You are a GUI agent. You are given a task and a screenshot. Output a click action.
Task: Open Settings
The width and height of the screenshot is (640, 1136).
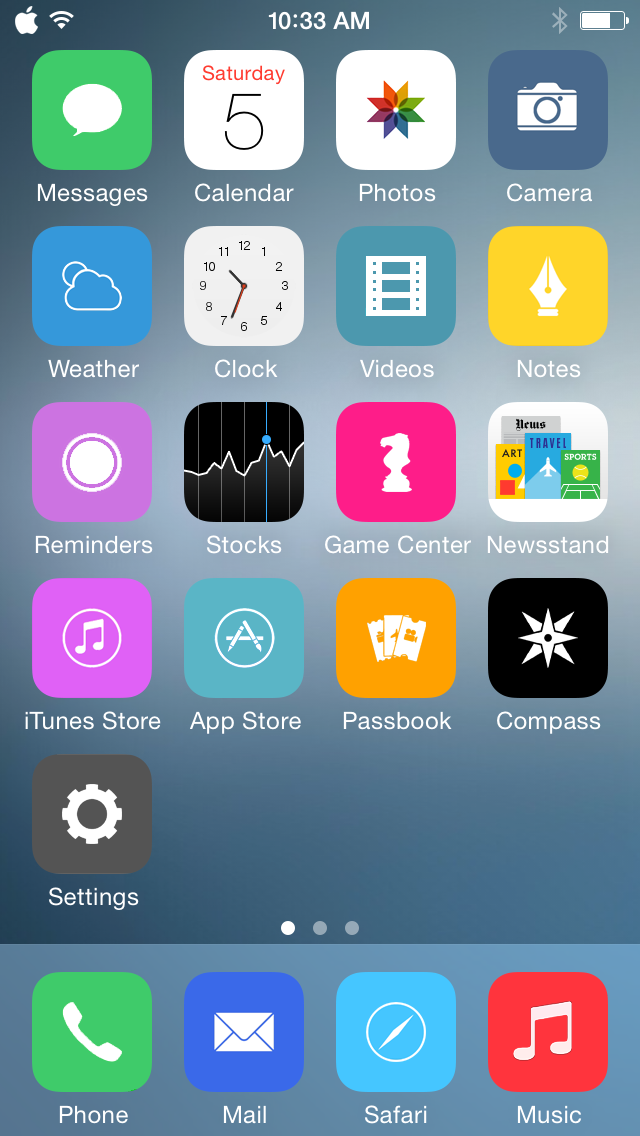pyautogui.click(x=92, y=814)
